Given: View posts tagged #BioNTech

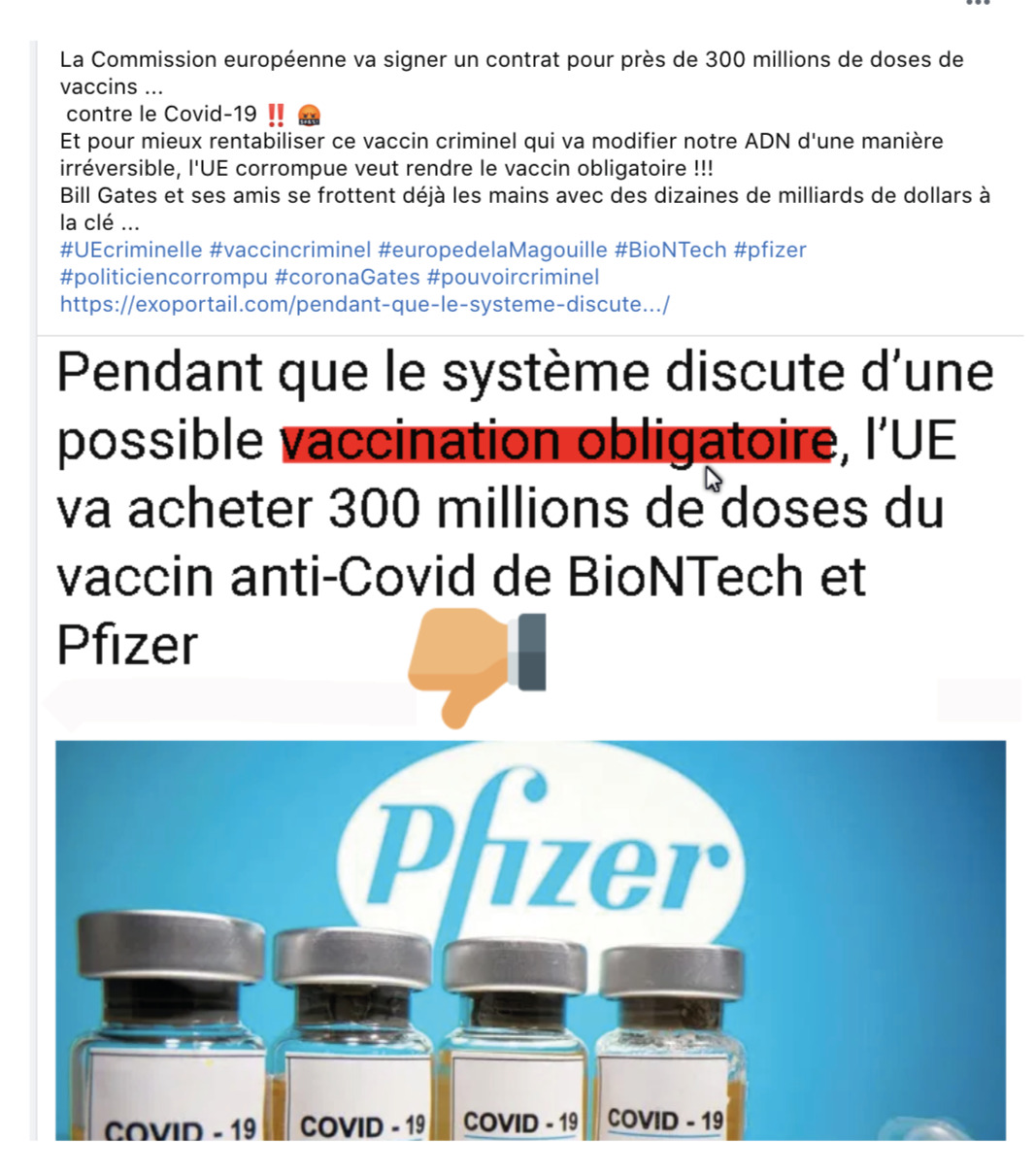Looking at the screenshot, I should (x=670, y=250).
